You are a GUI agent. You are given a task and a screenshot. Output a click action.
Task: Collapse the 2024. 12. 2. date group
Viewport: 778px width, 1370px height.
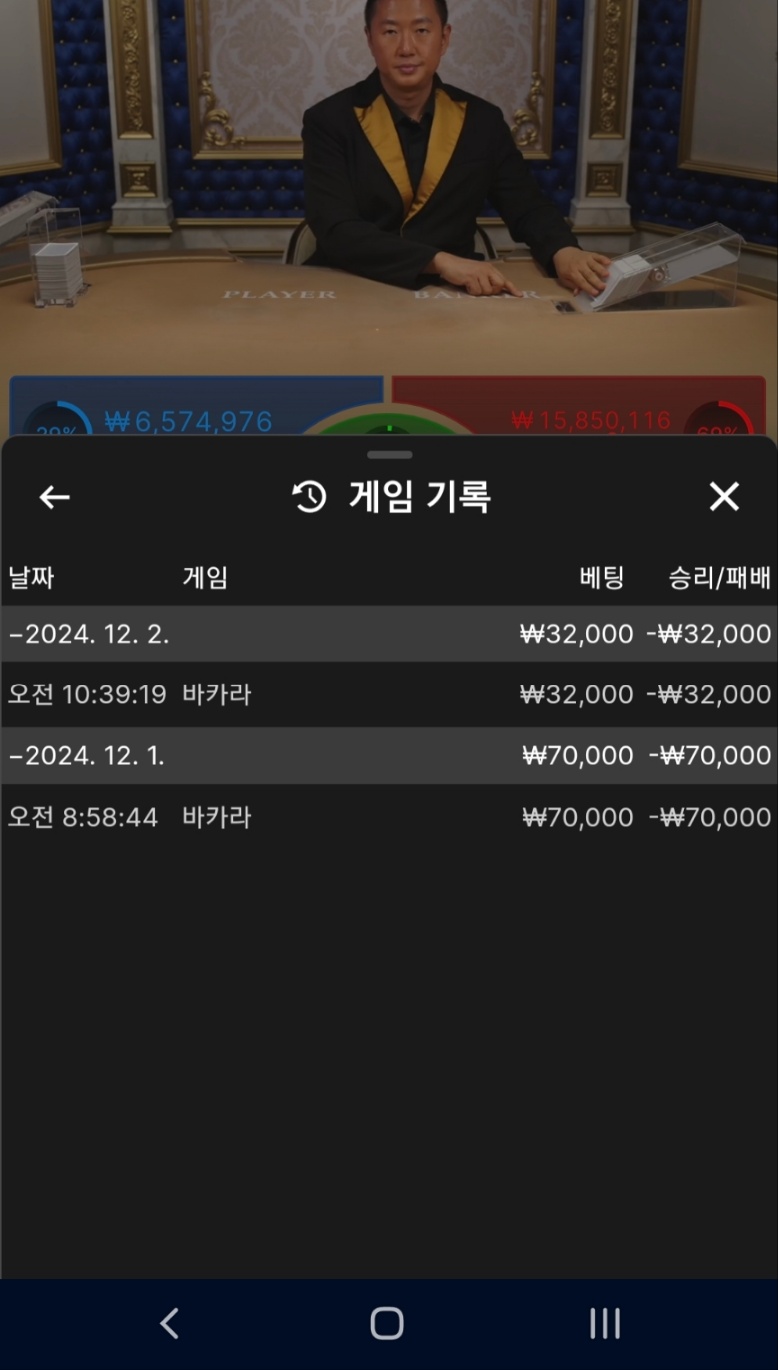(x=90, y=634)
